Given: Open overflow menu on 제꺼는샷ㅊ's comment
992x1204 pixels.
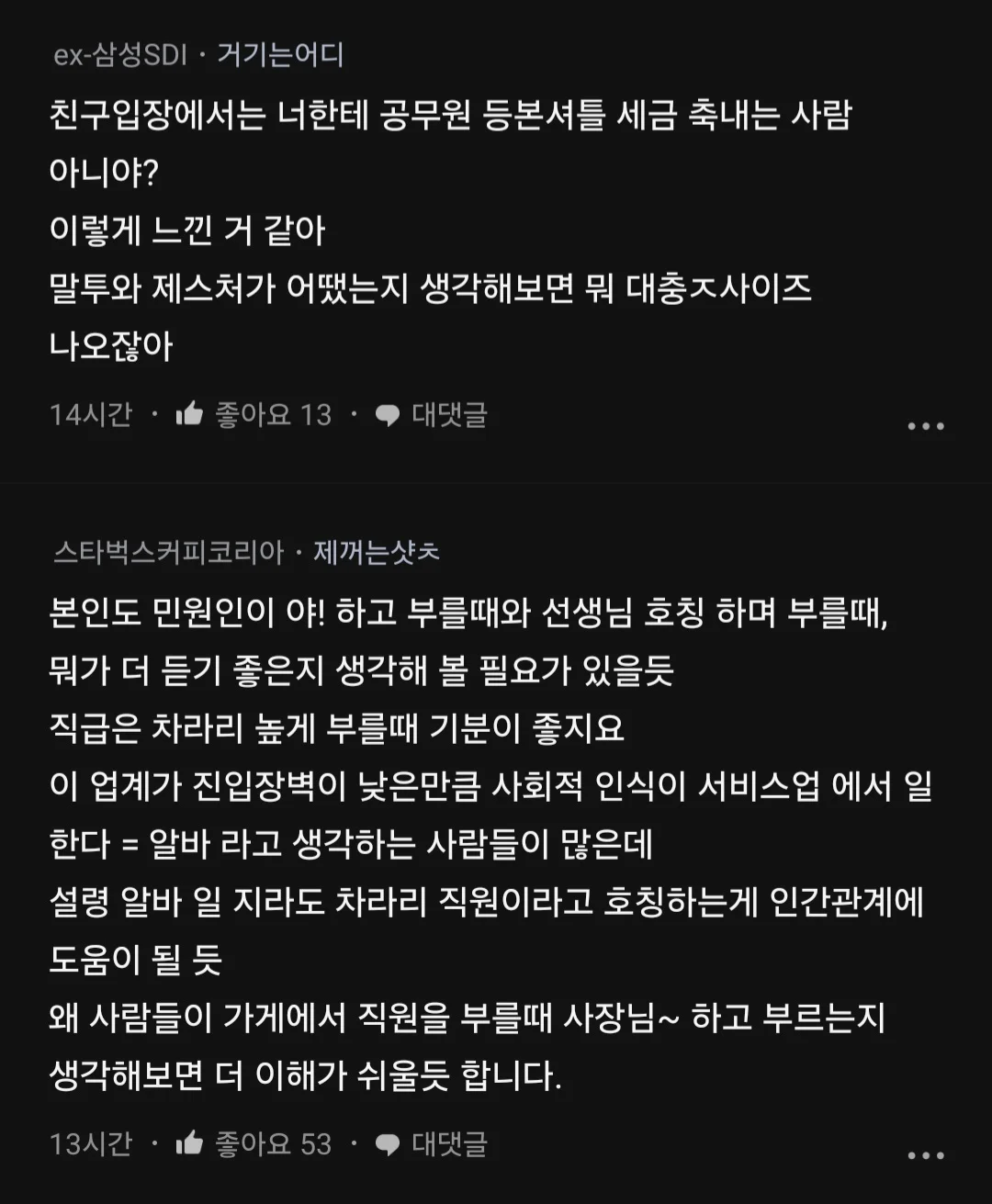Looking at the screenshot, I should pos(925,1155).
